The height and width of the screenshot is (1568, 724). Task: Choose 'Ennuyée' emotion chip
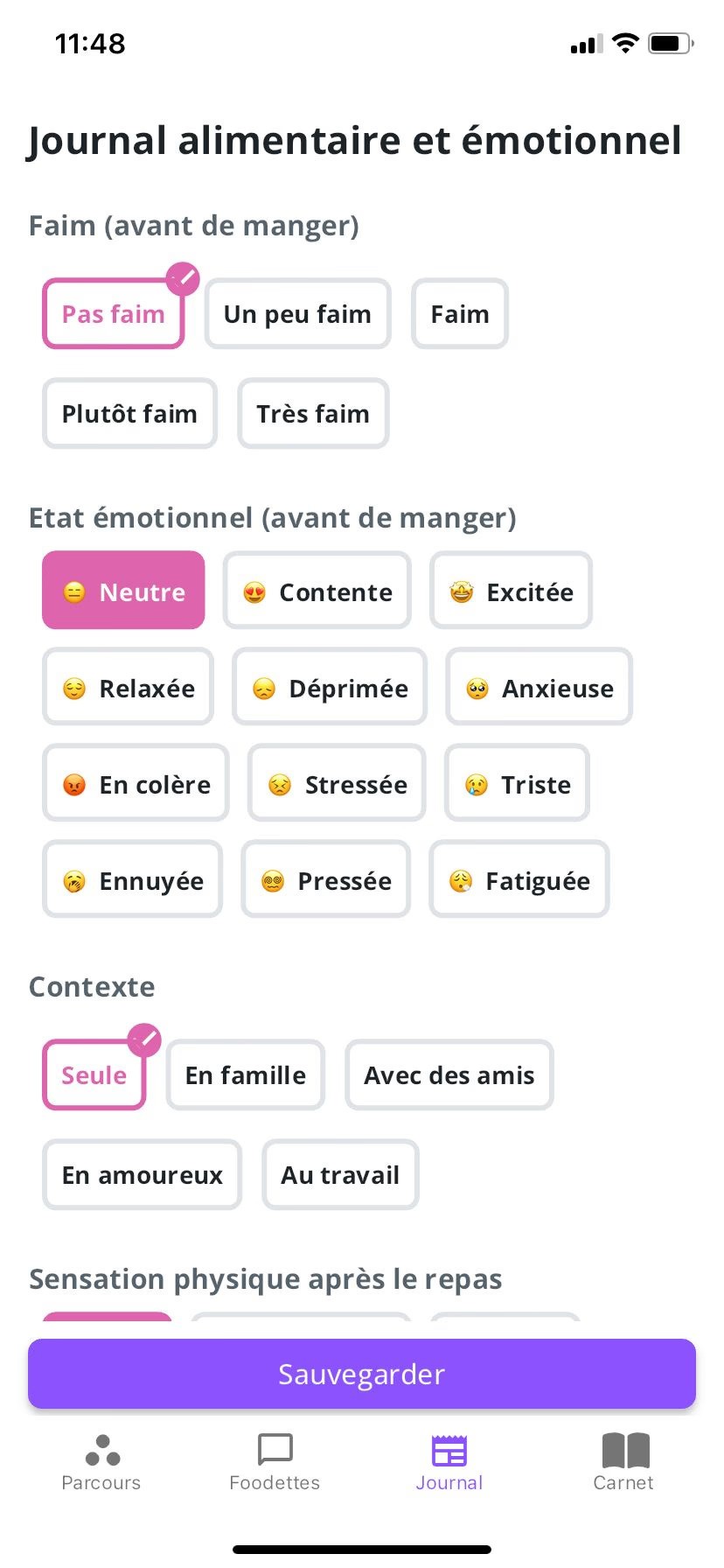pyautogui.click(x=132, y=879)
